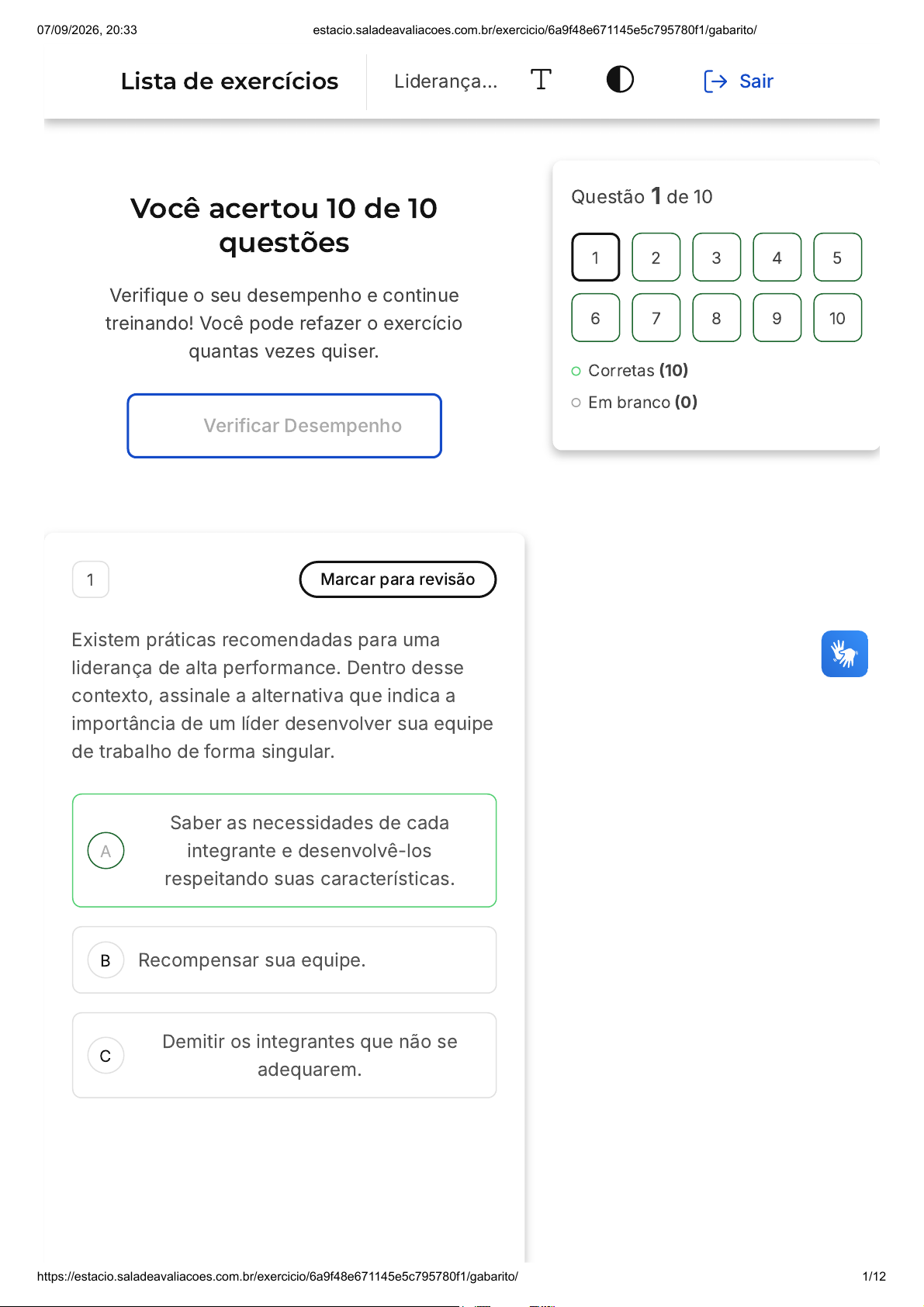Open the Liderança subject title
This screenshot has width=924, height=1307.
(445, 81)
